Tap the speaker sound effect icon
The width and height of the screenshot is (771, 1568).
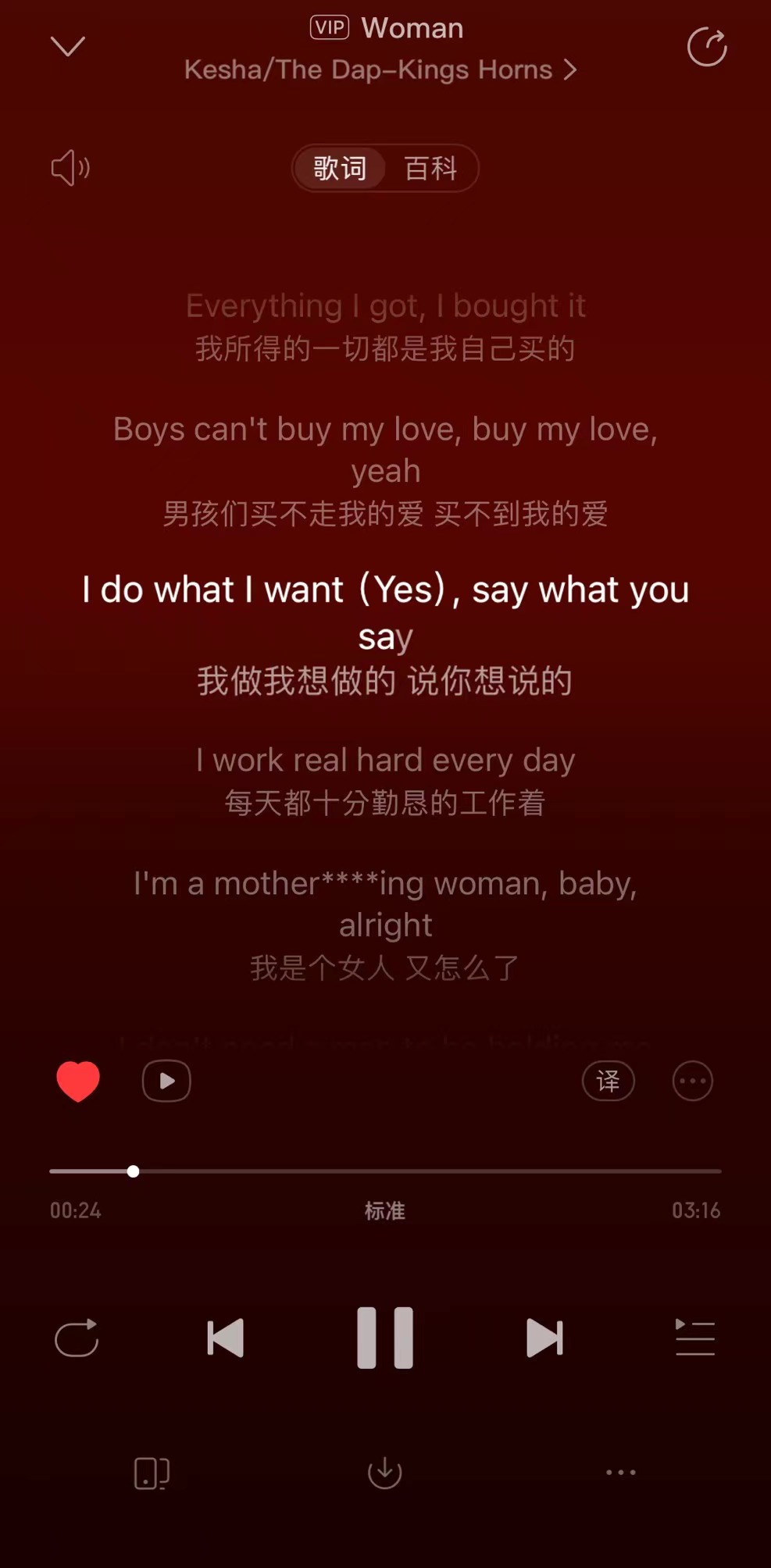coord(70,168)
